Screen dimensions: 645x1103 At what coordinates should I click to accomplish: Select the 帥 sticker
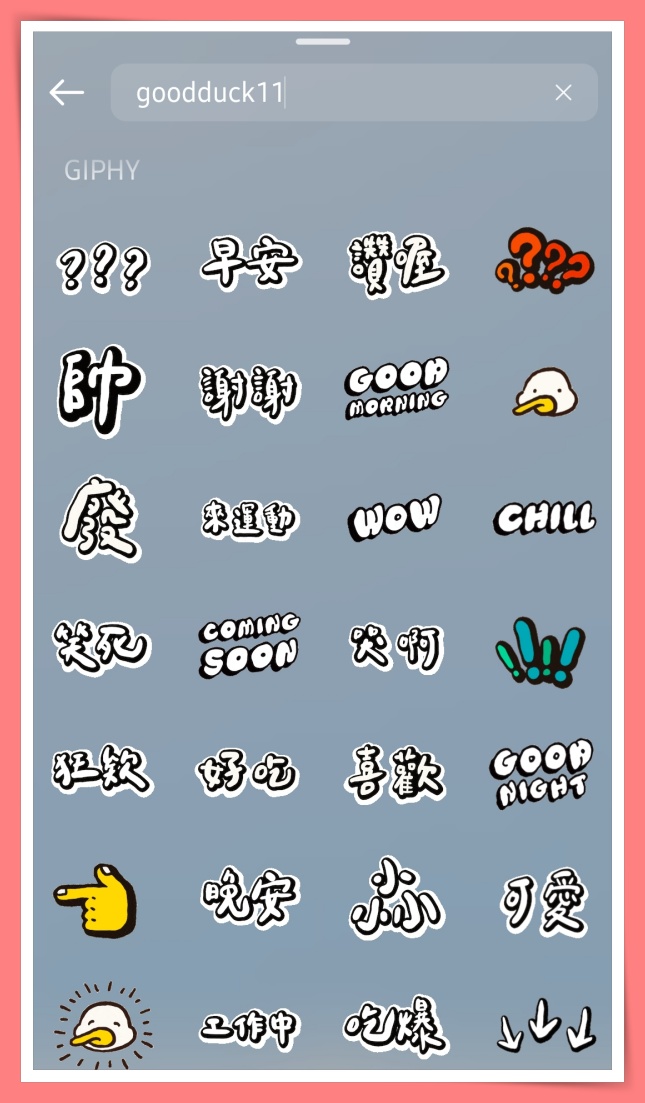pos(99,389)
